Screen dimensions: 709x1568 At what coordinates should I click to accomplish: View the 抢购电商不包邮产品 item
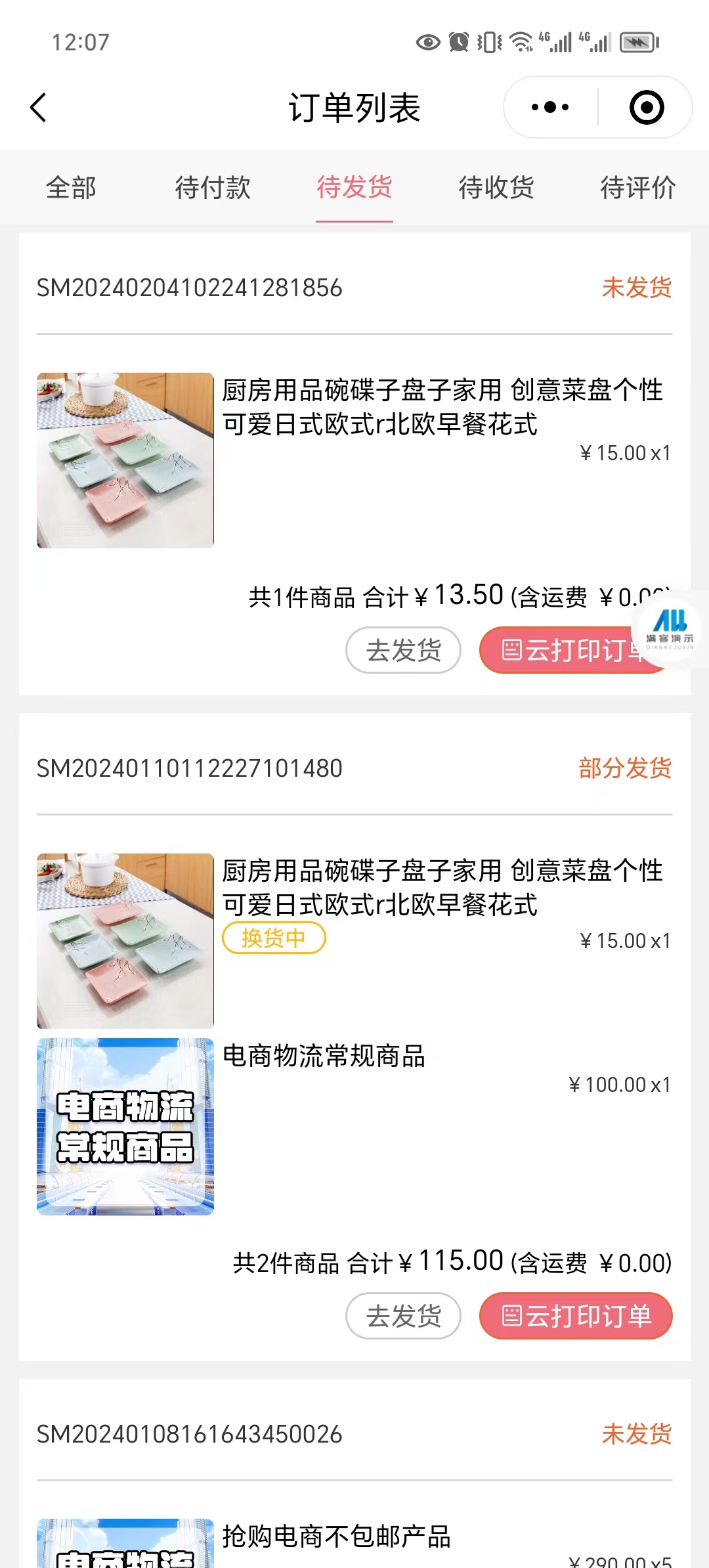tap(336, 1536)
